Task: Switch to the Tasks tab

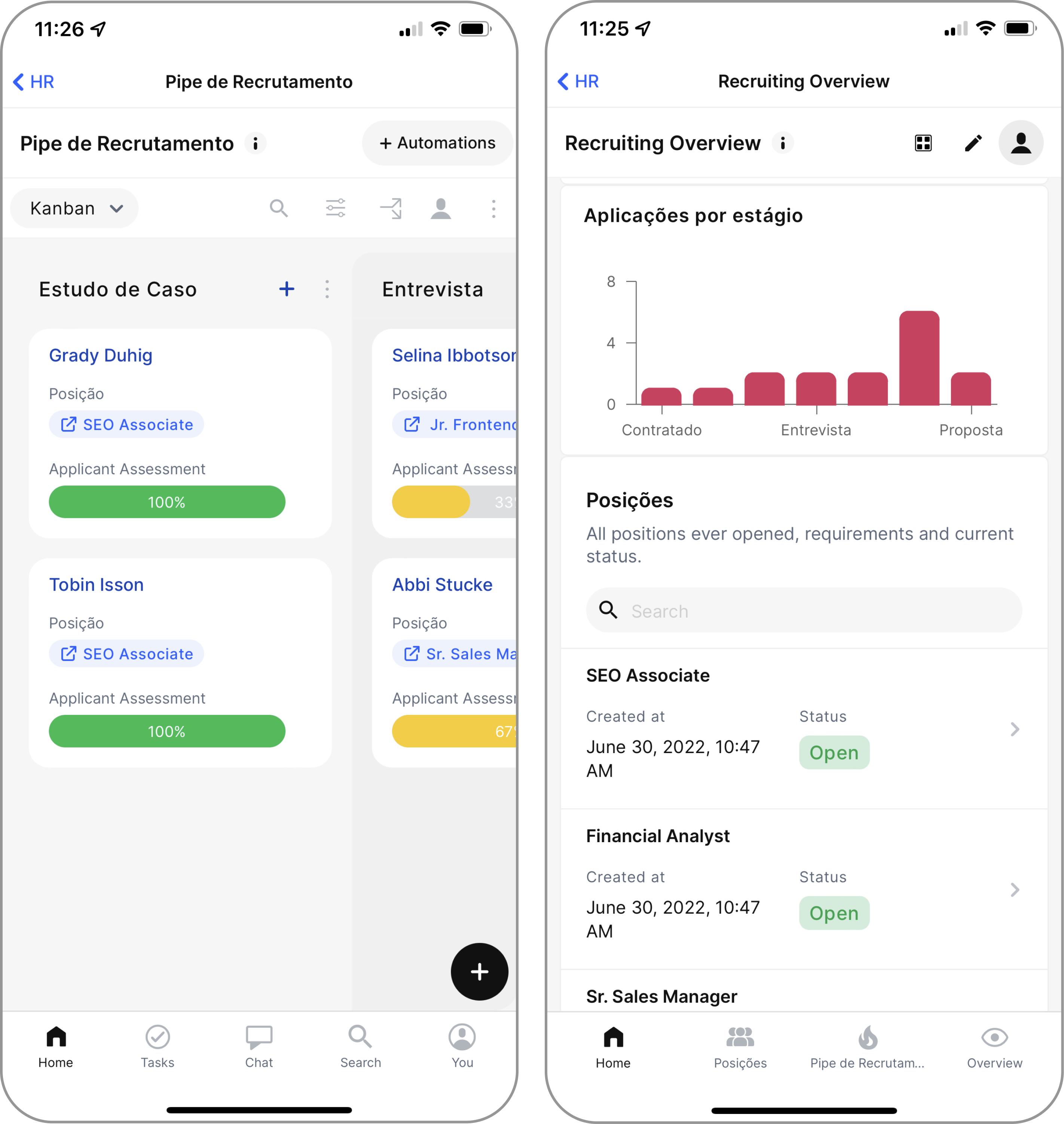Action: 157,1046
